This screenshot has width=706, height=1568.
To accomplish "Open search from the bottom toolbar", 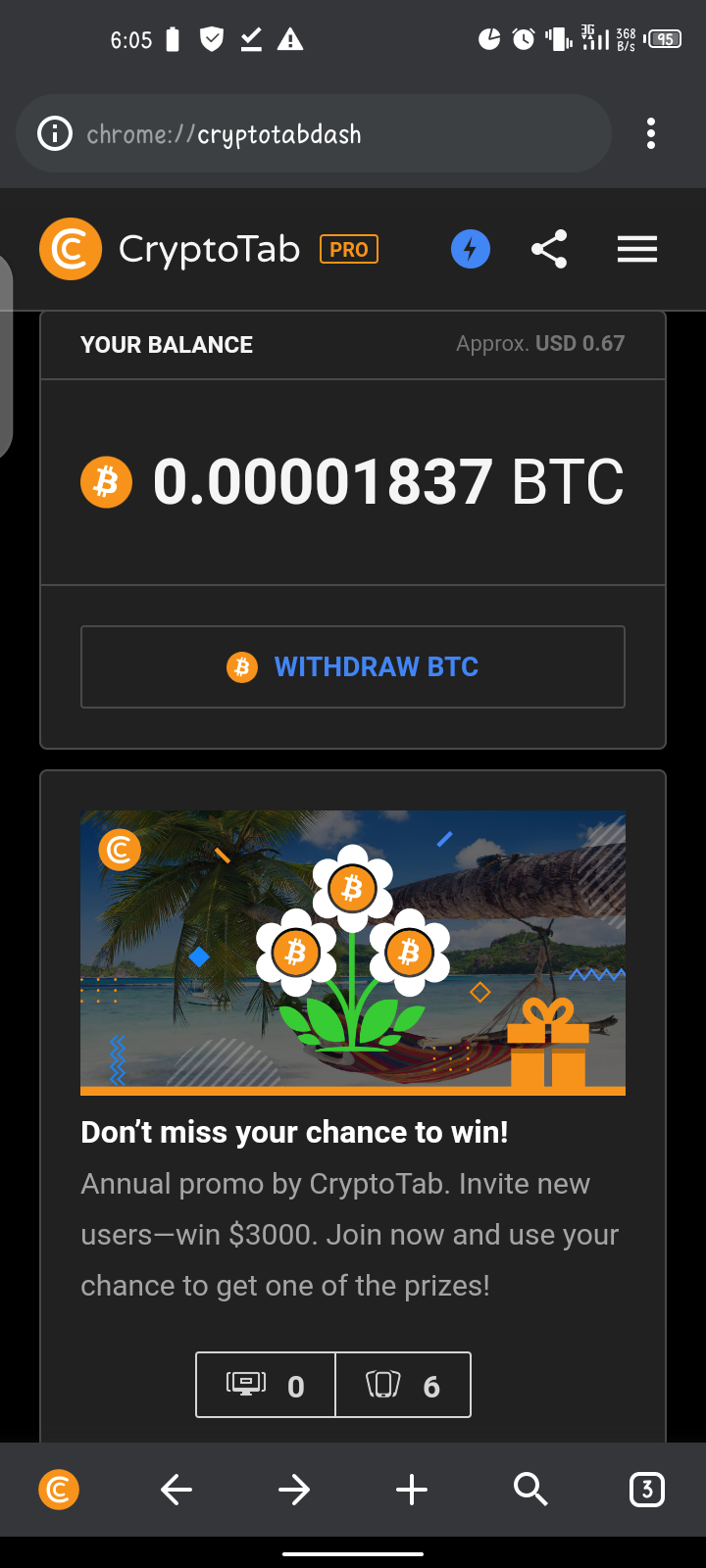I will pyautogui.click(x=529, y=1490).
